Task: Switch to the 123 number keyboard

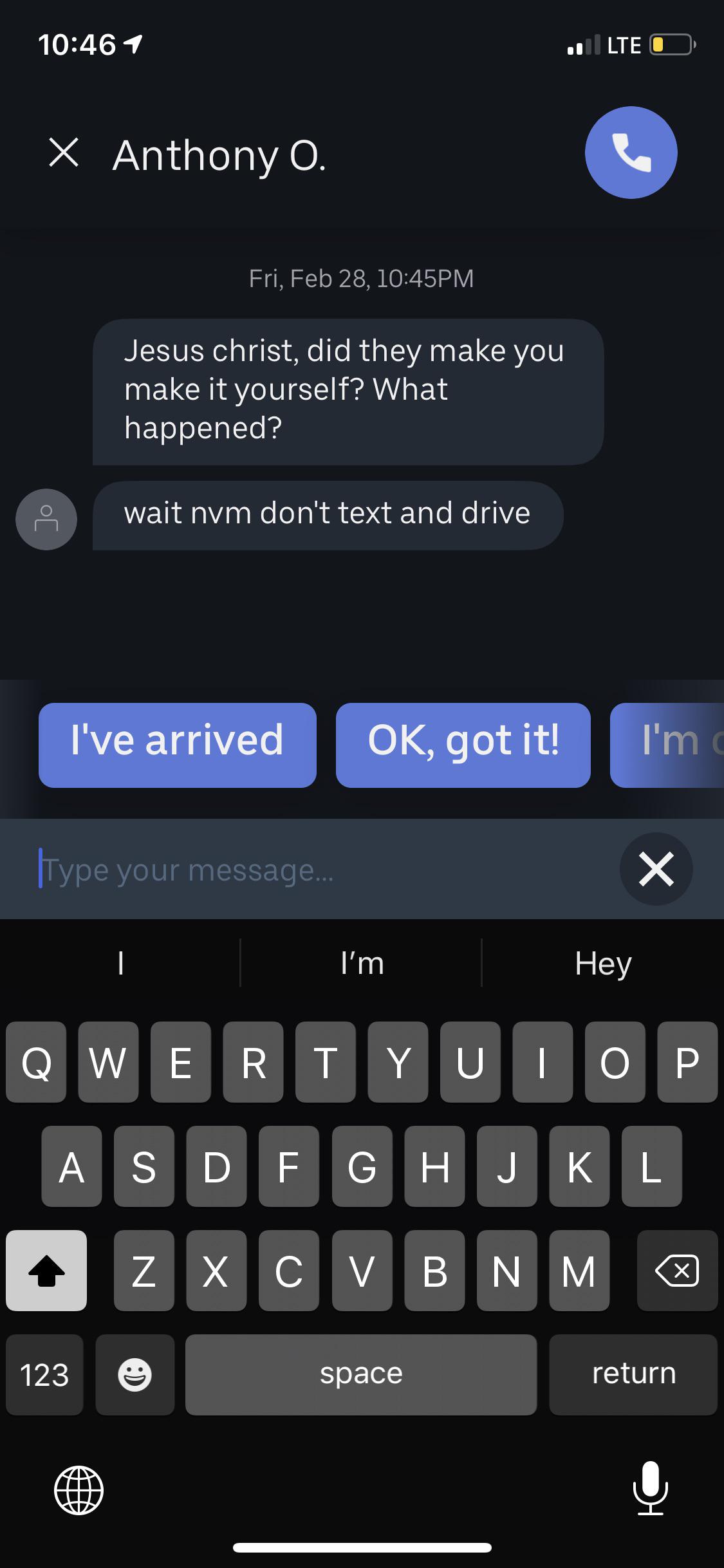Action: pyautogui.click(x=44, y=1374)
